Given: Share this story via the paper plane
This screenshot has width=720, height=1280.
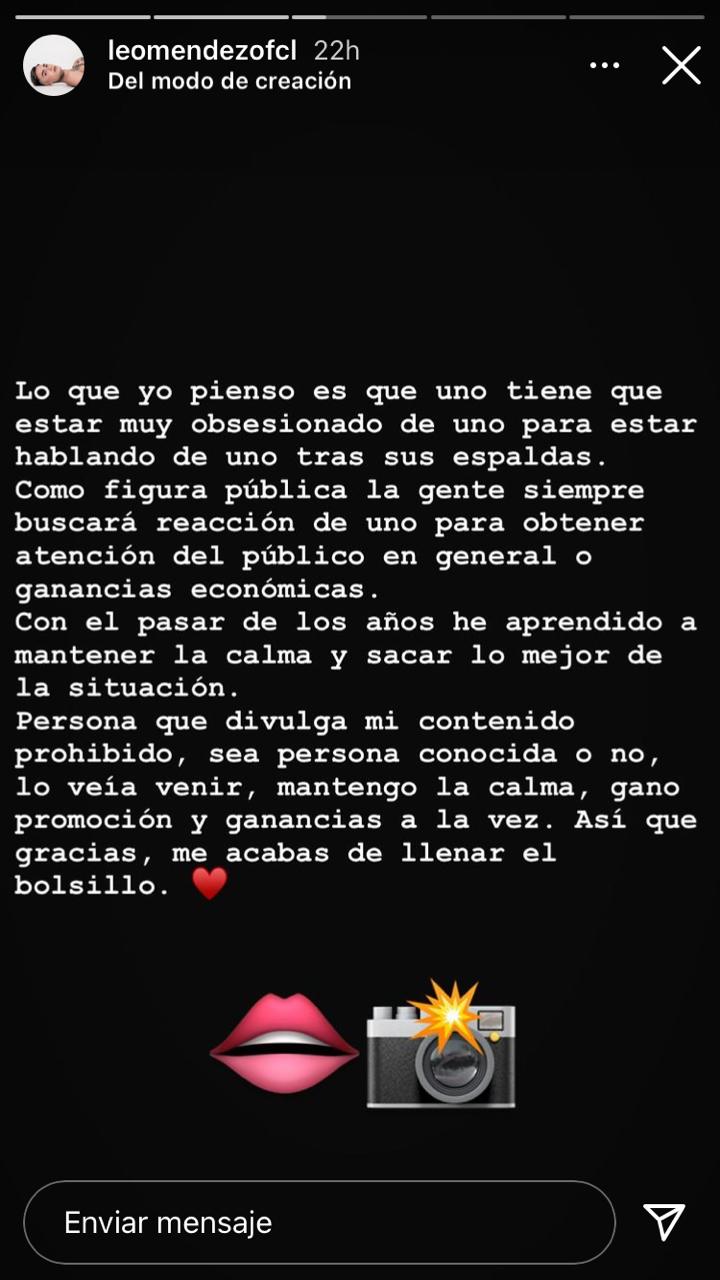Looking at the screenshot, I should pyautogui.click(x=664, y=1222).
